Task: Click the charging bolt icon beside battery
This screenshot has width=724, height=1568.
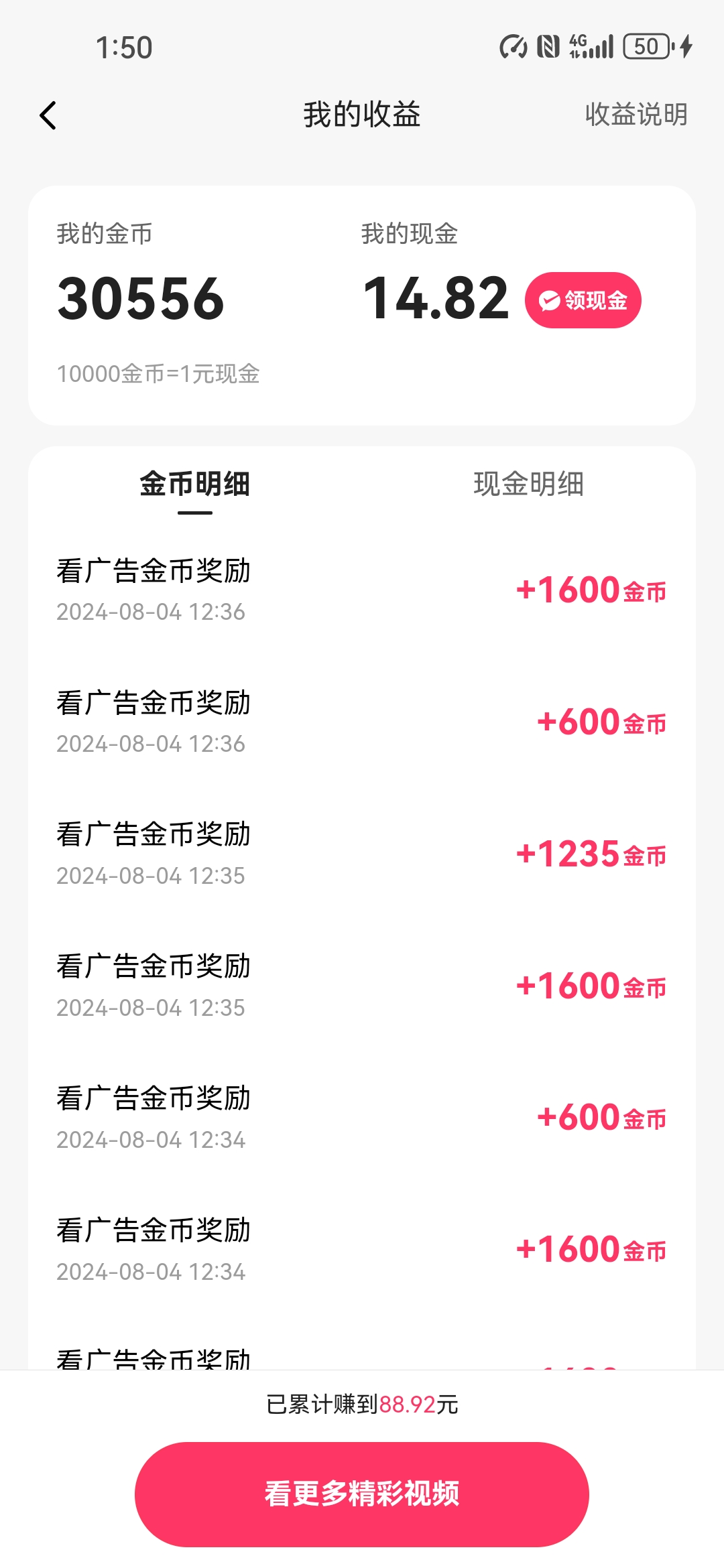Action: 685,46
